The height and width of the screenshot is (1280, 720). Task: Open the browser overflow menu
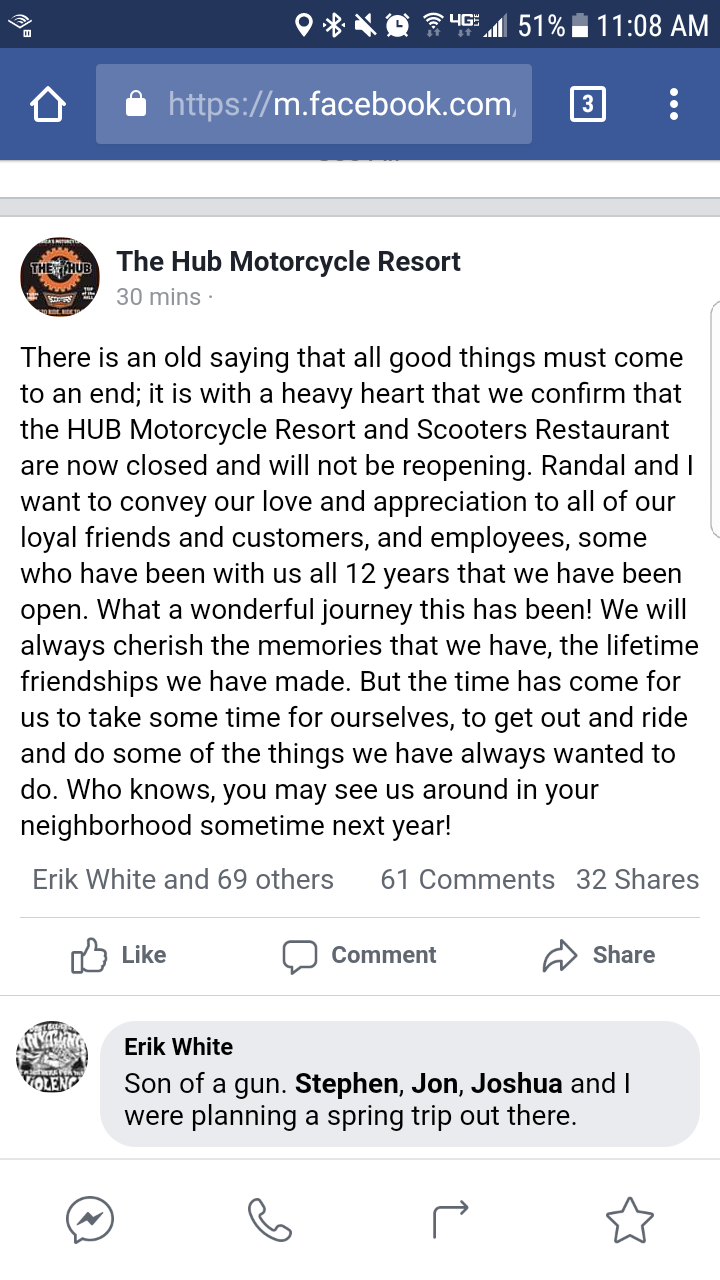click(674, 104)
